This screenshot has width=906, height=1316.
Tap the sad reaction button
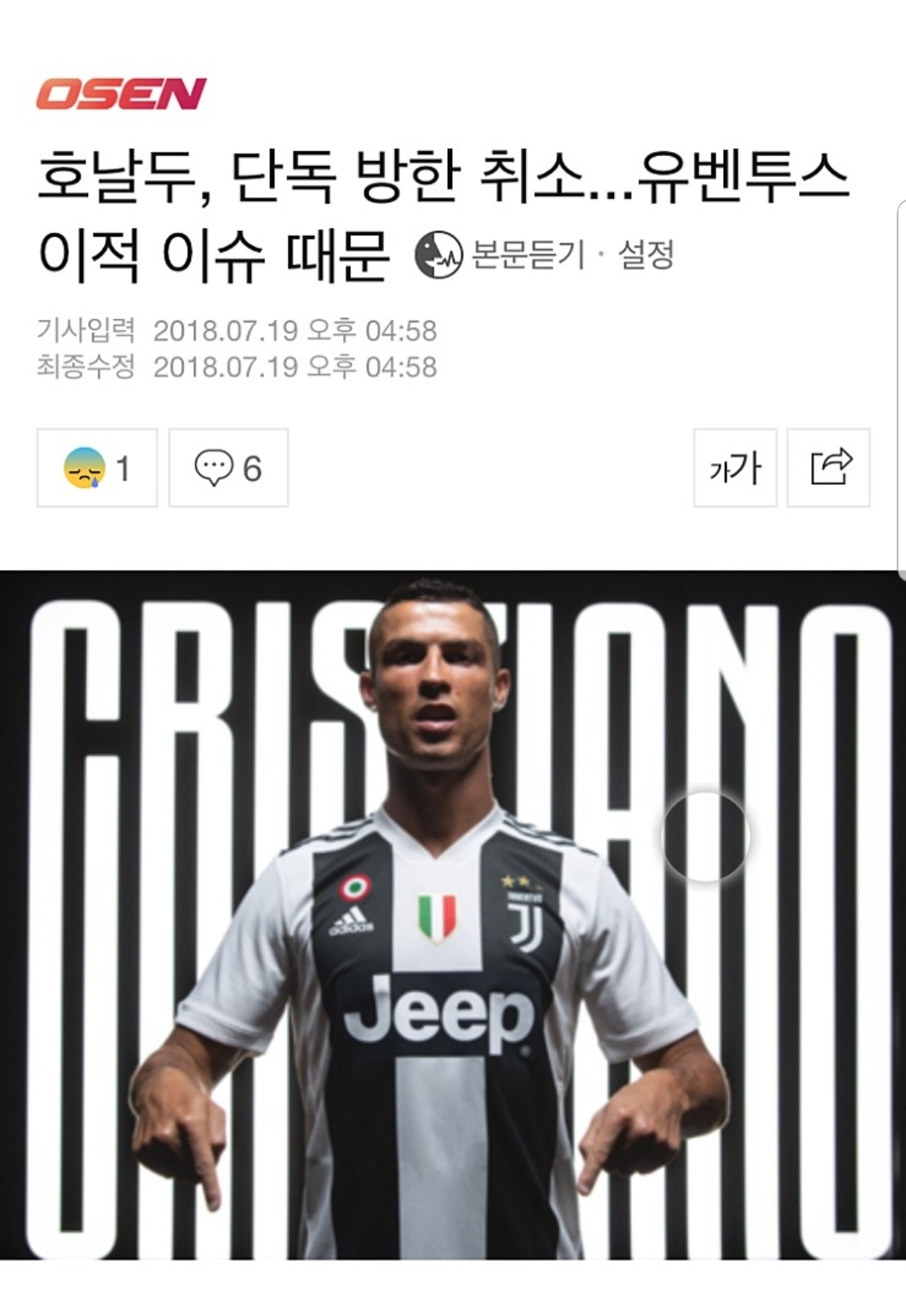click(96, 467)
